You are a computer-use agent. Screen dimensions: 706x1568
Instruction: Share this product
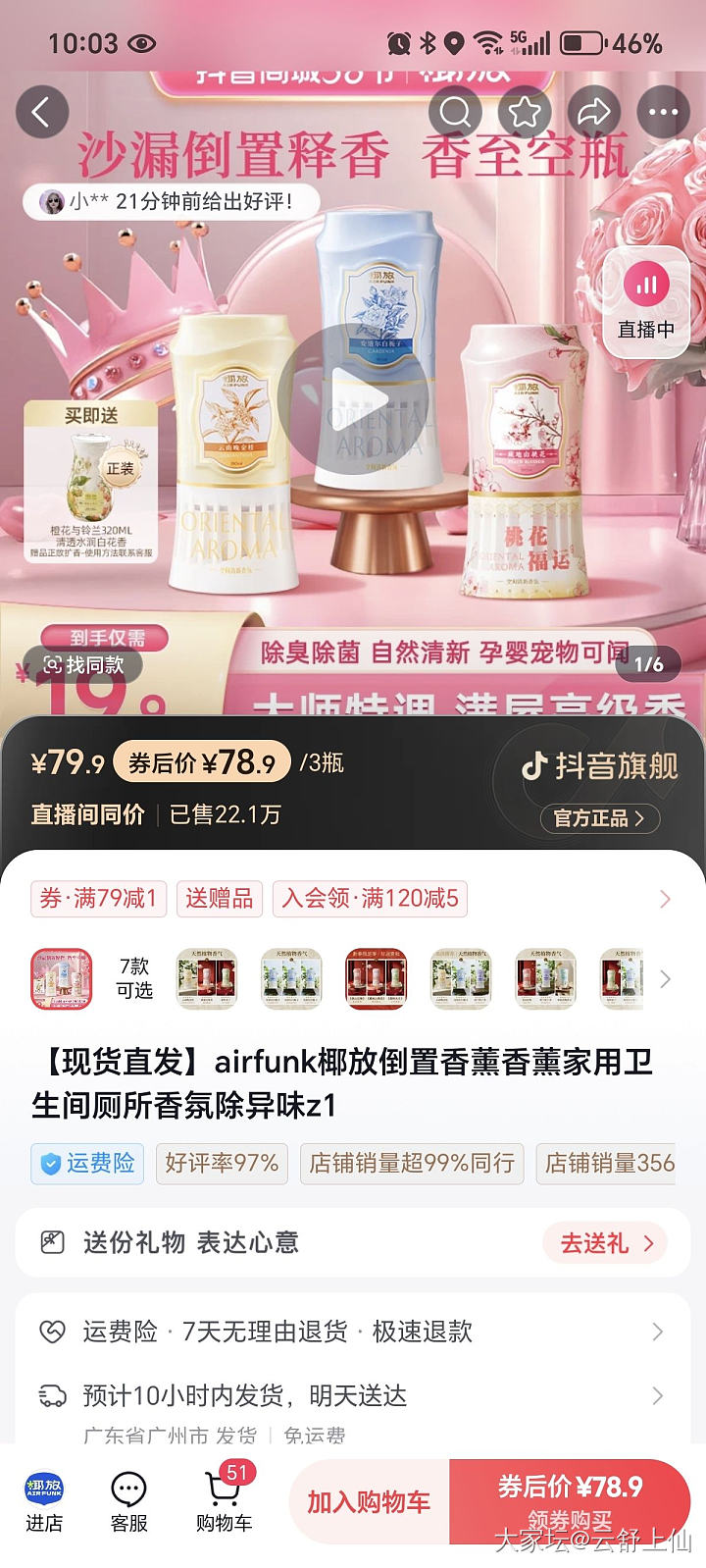pos(594,112)
